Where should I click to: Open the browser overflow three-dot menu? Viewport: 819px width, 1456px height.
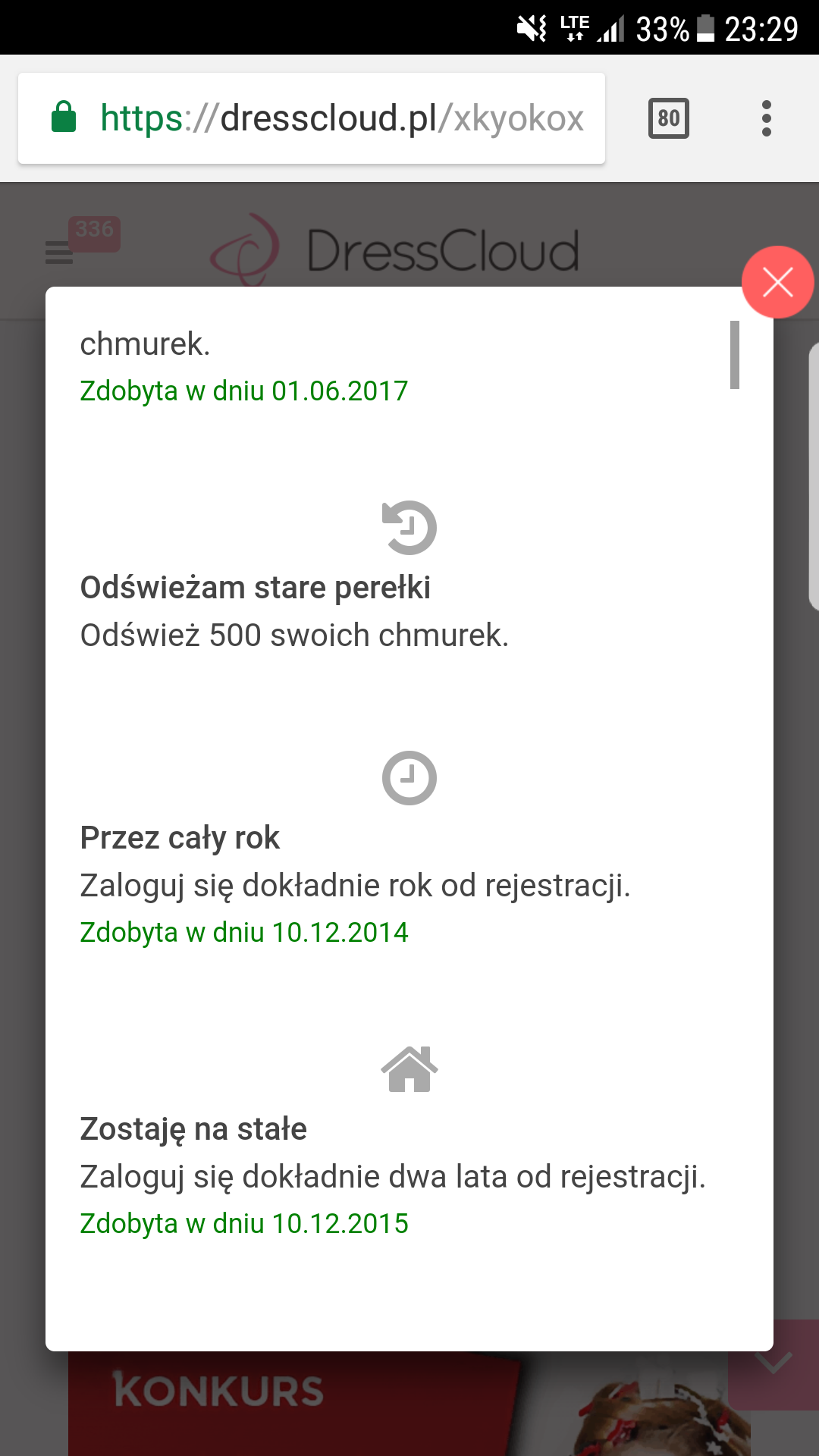coord(766,118)
